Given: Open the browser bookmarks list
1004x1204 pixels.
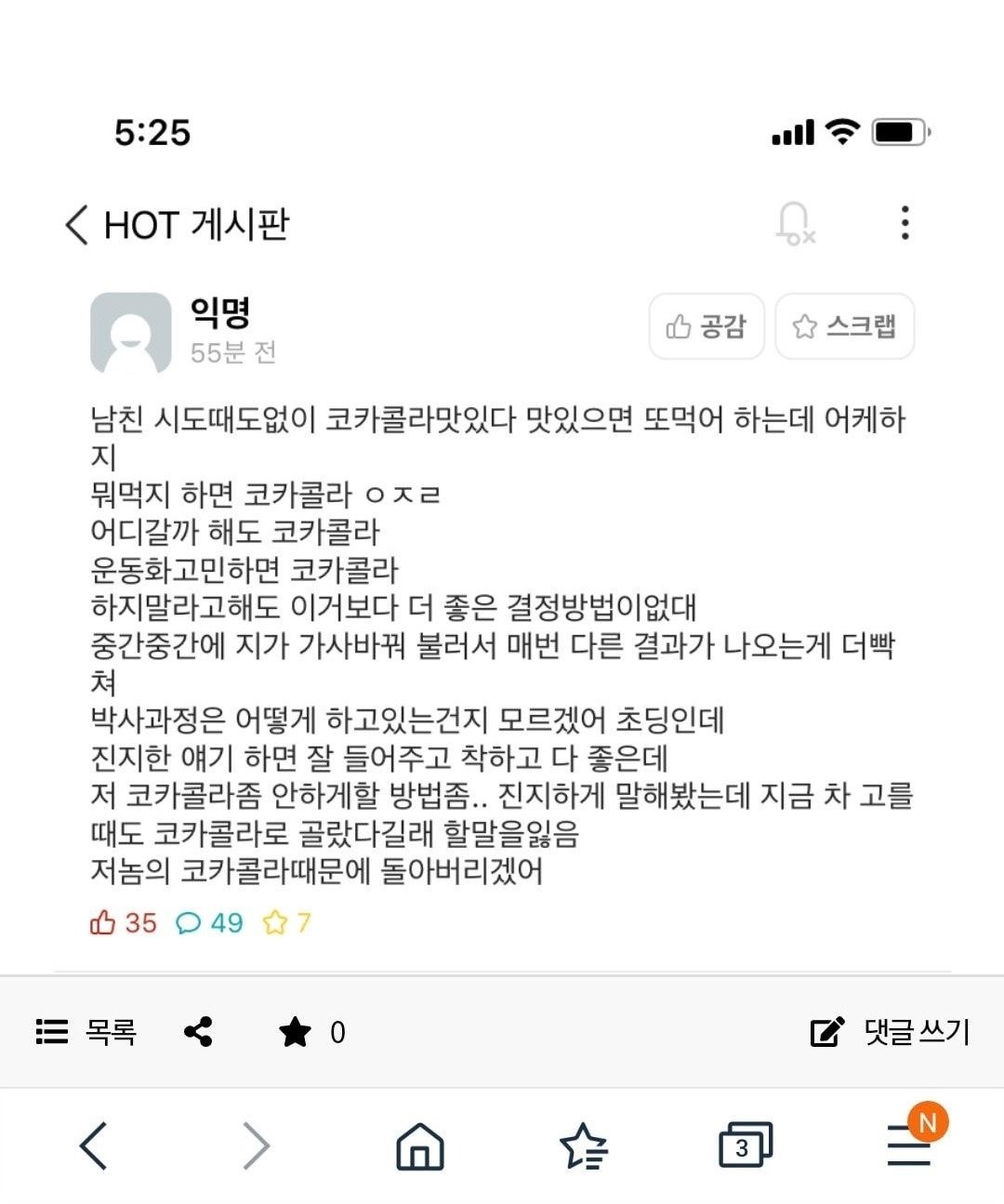Looking at the screenshot, I should [x=583, y=1145].
